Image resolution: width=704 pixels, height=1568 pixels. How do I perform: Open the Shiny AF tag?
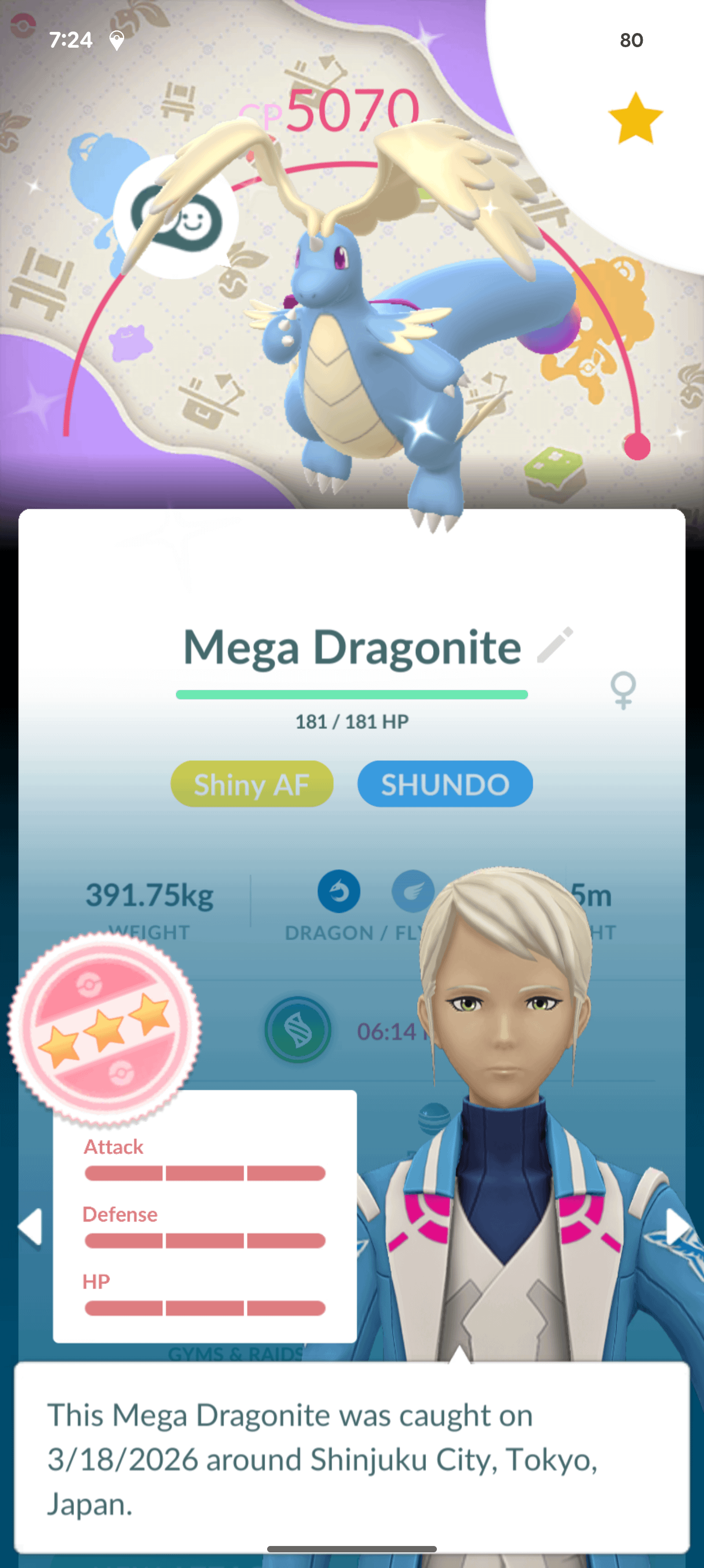point(252,784)
